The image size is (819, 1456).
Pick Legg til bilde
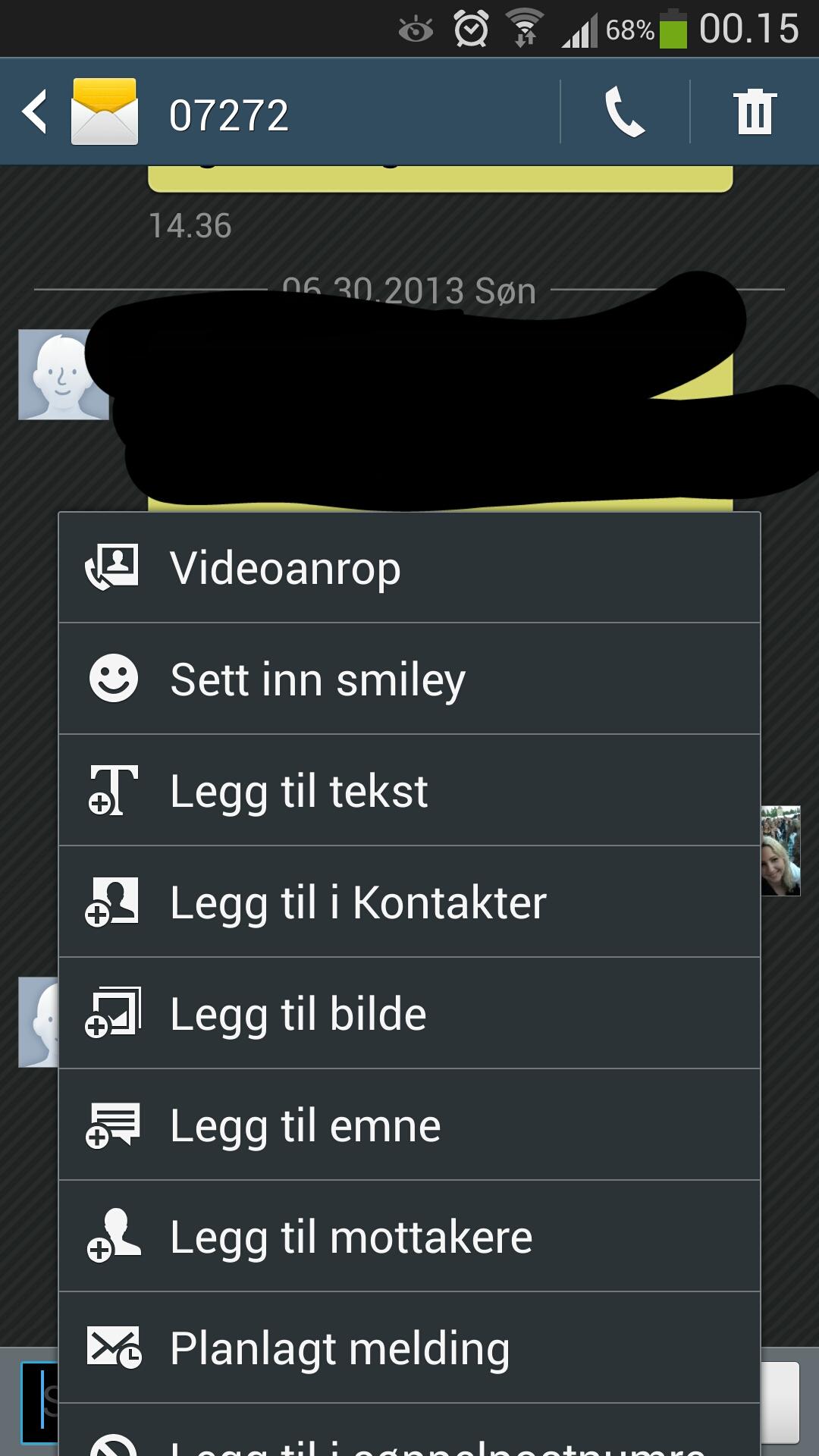coord(409,1013)
